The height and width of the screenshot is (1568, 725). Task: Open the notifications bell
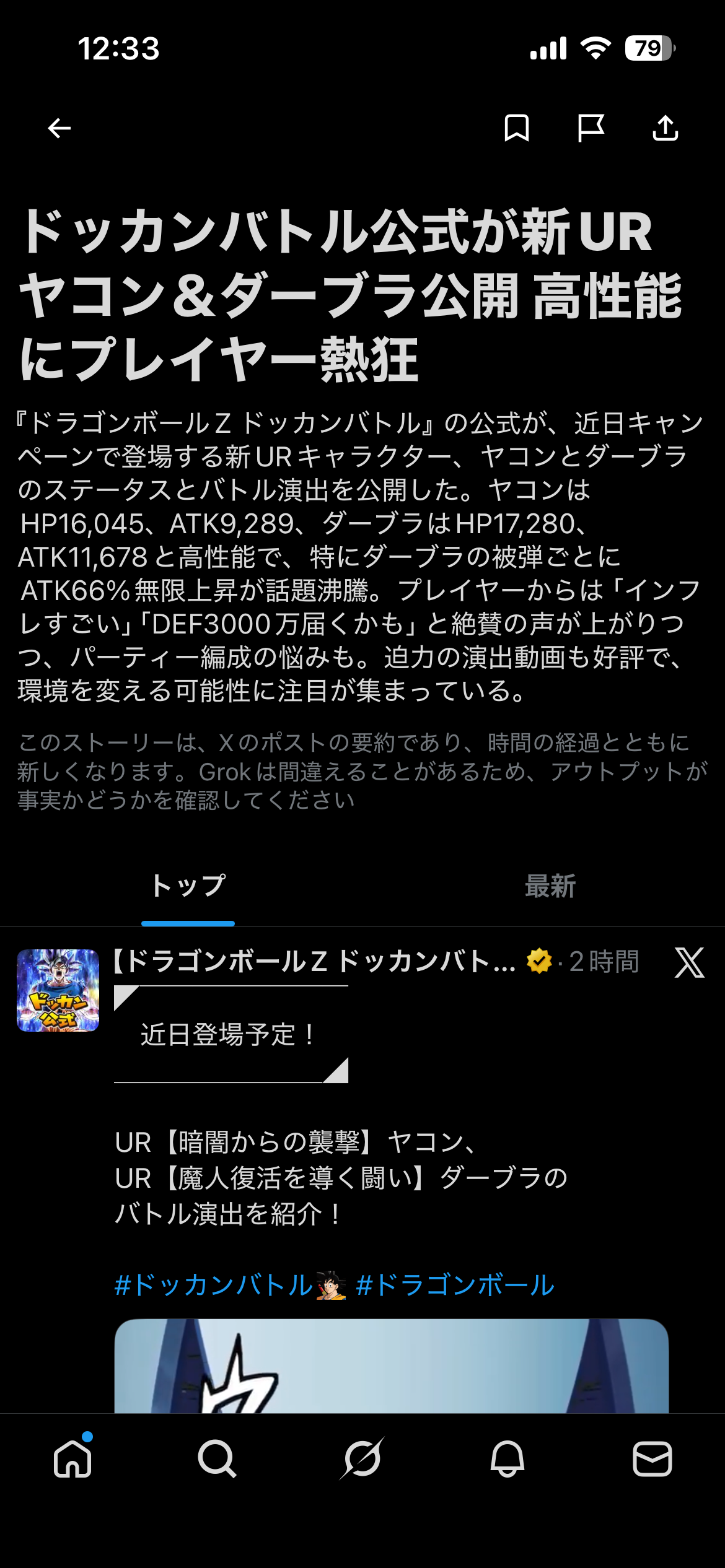[507, 1458]
